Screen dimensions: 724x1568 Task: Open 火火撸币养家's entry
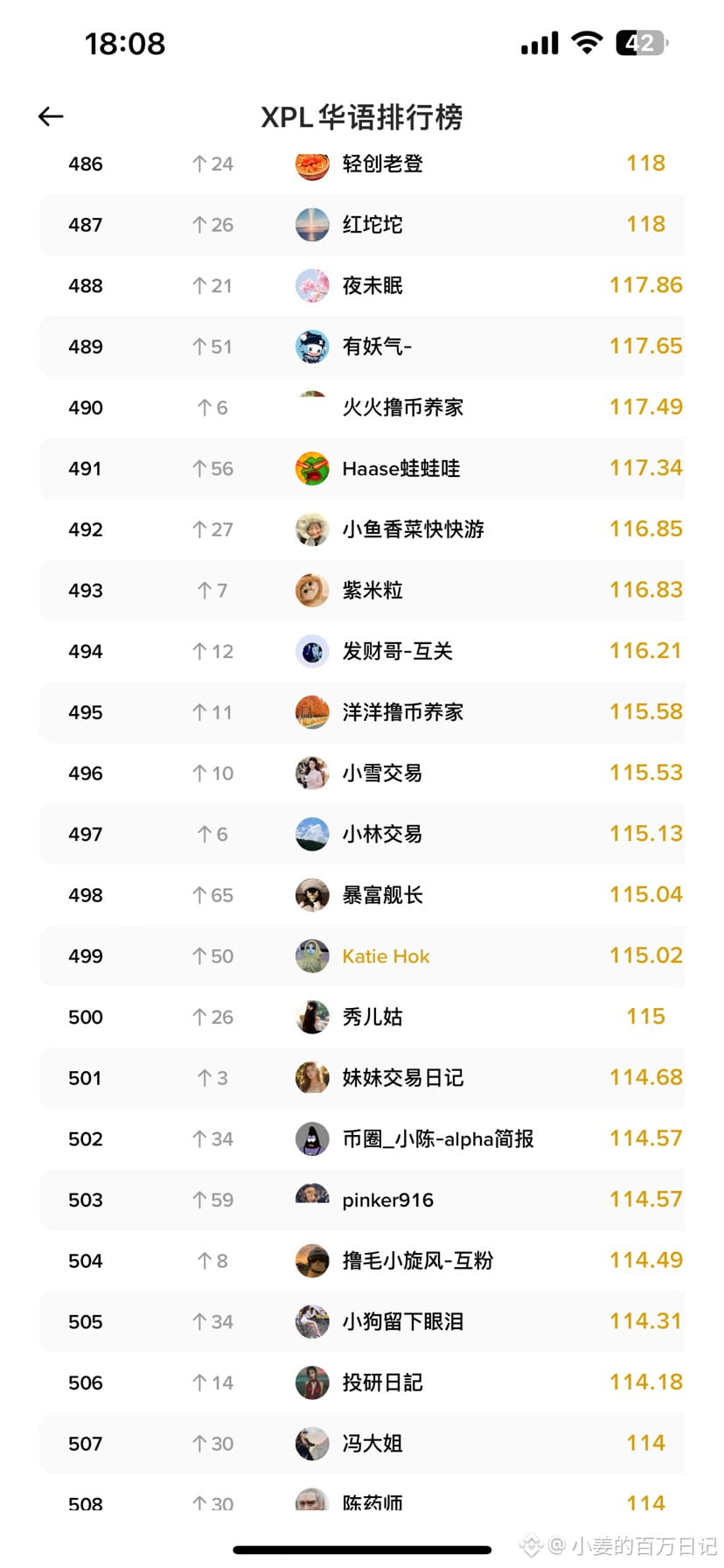[402, 408]
